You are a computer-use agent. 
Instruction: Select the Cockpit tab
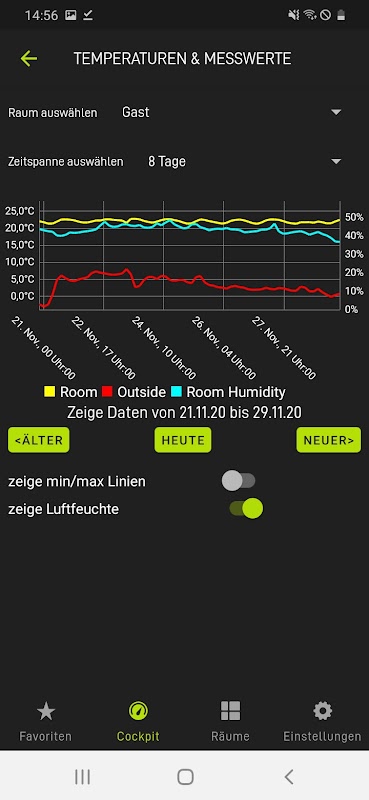[x=138, y=721]
